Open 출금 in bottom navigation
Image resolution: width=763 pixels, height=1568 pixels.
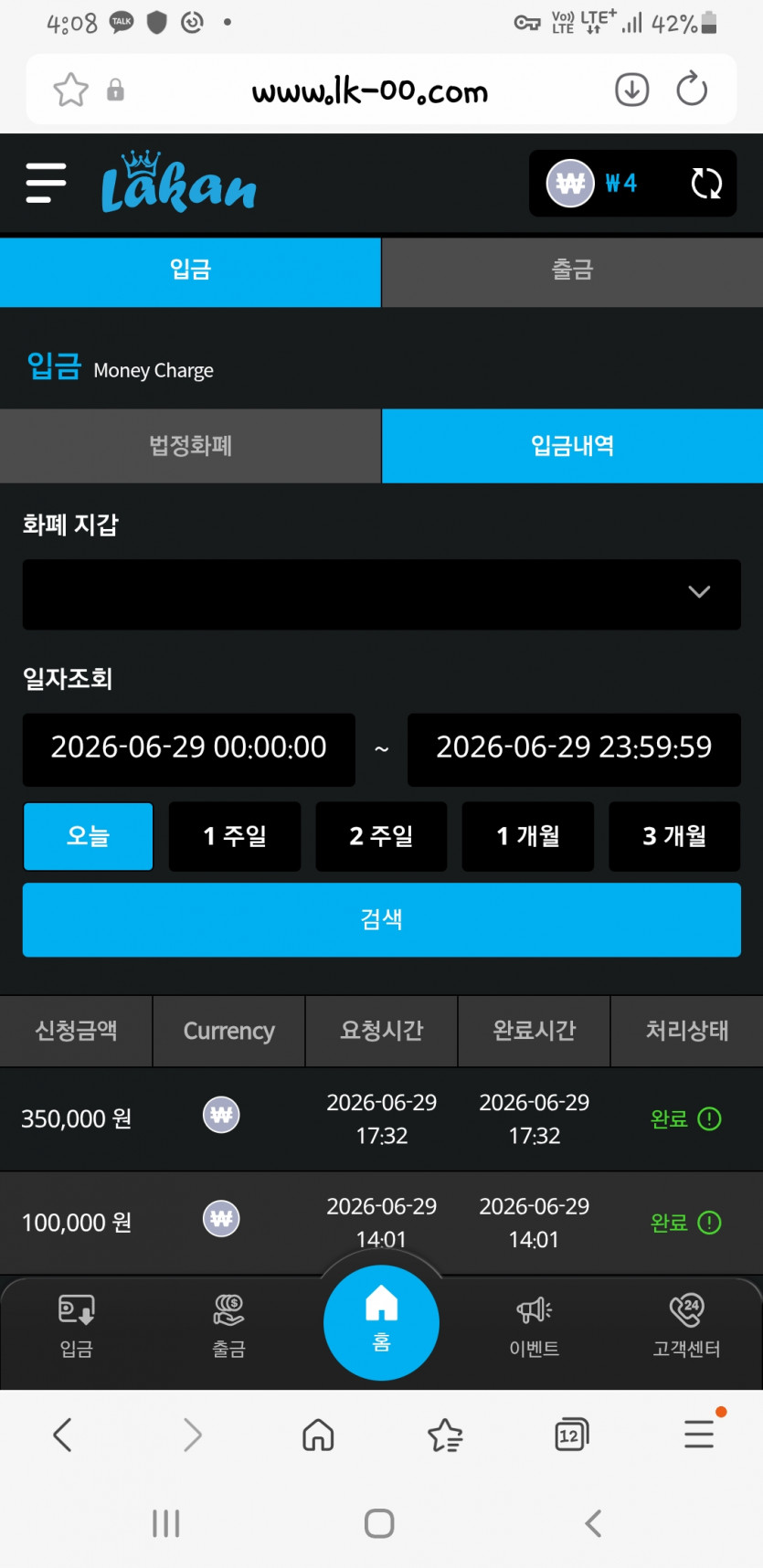pyautogui.click(x=228, y=1327)
